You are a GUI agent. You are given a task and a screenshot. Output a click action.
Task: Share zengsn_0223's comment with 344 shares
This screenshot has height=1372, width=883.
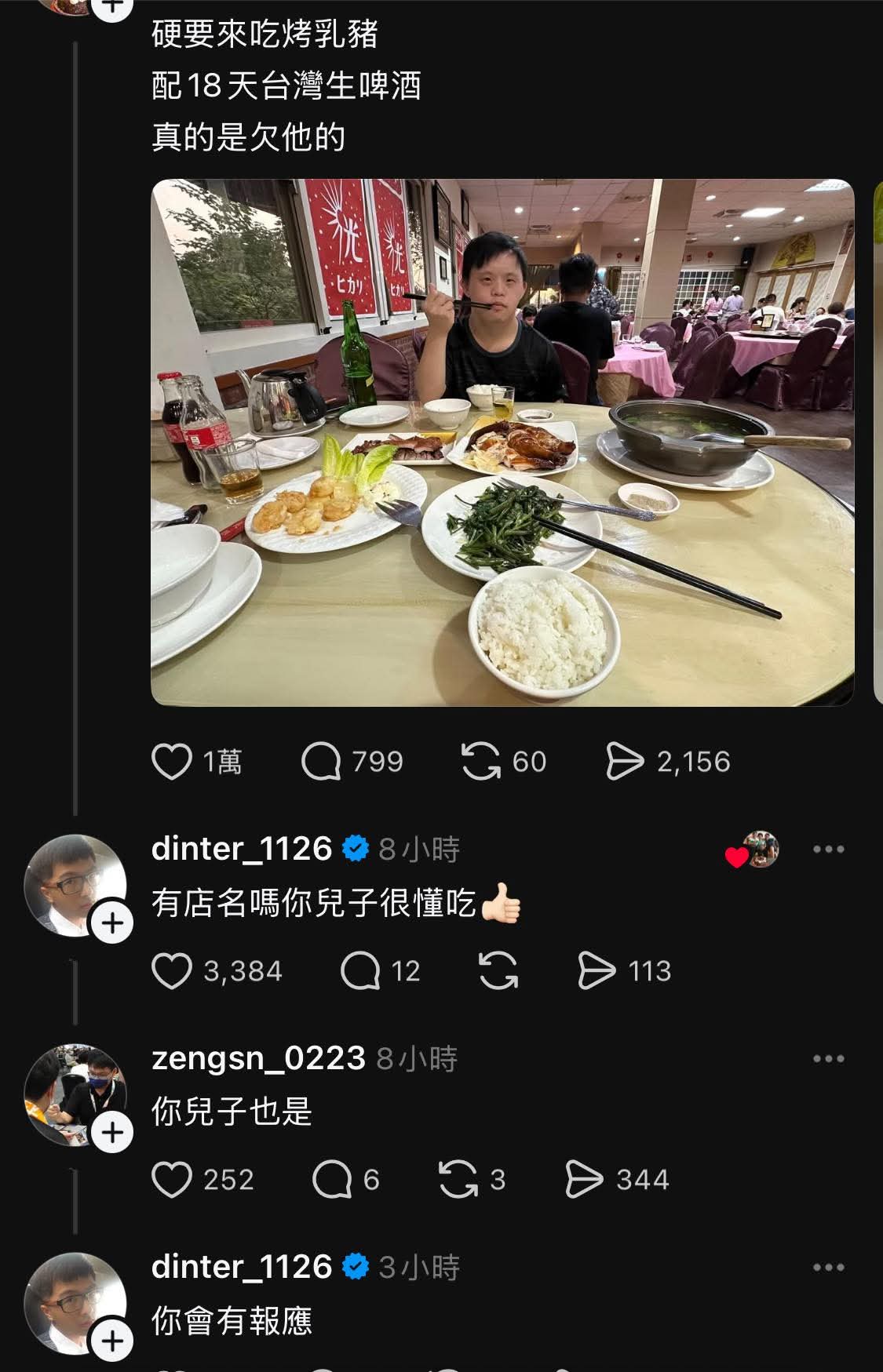pyautogui.click(x=584, y=1180)
